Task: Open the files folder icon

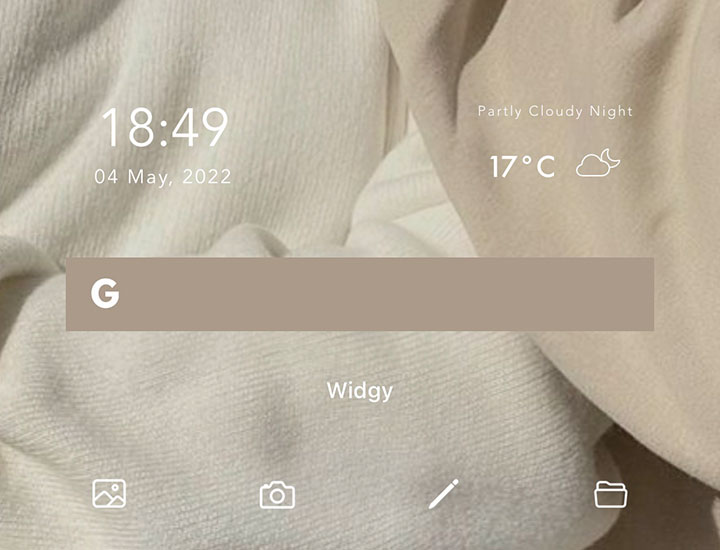Action: pyautogui.click(x=610, y=493)
